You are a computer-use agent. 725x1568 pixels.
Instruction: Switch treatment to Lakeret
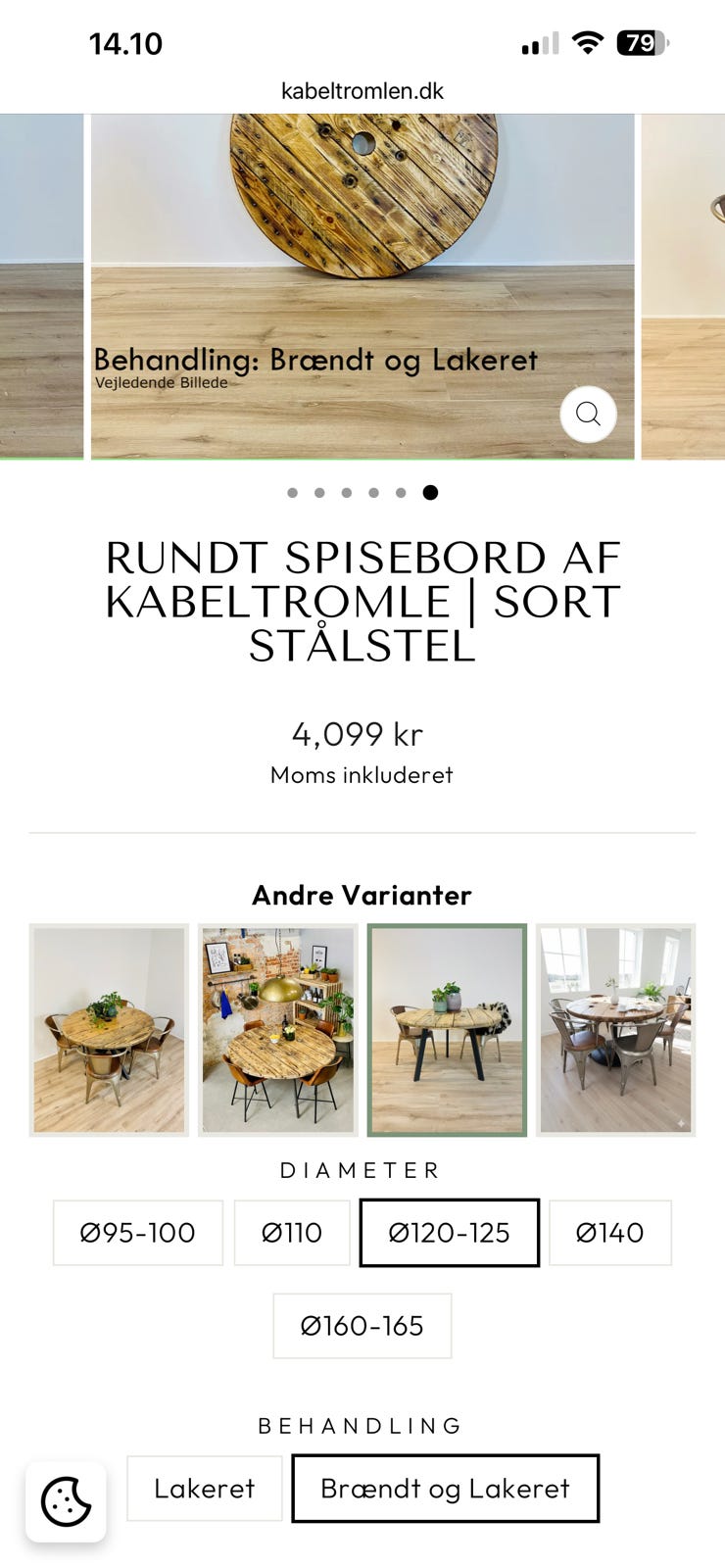pyautogui.click(x=204, y=1488)
